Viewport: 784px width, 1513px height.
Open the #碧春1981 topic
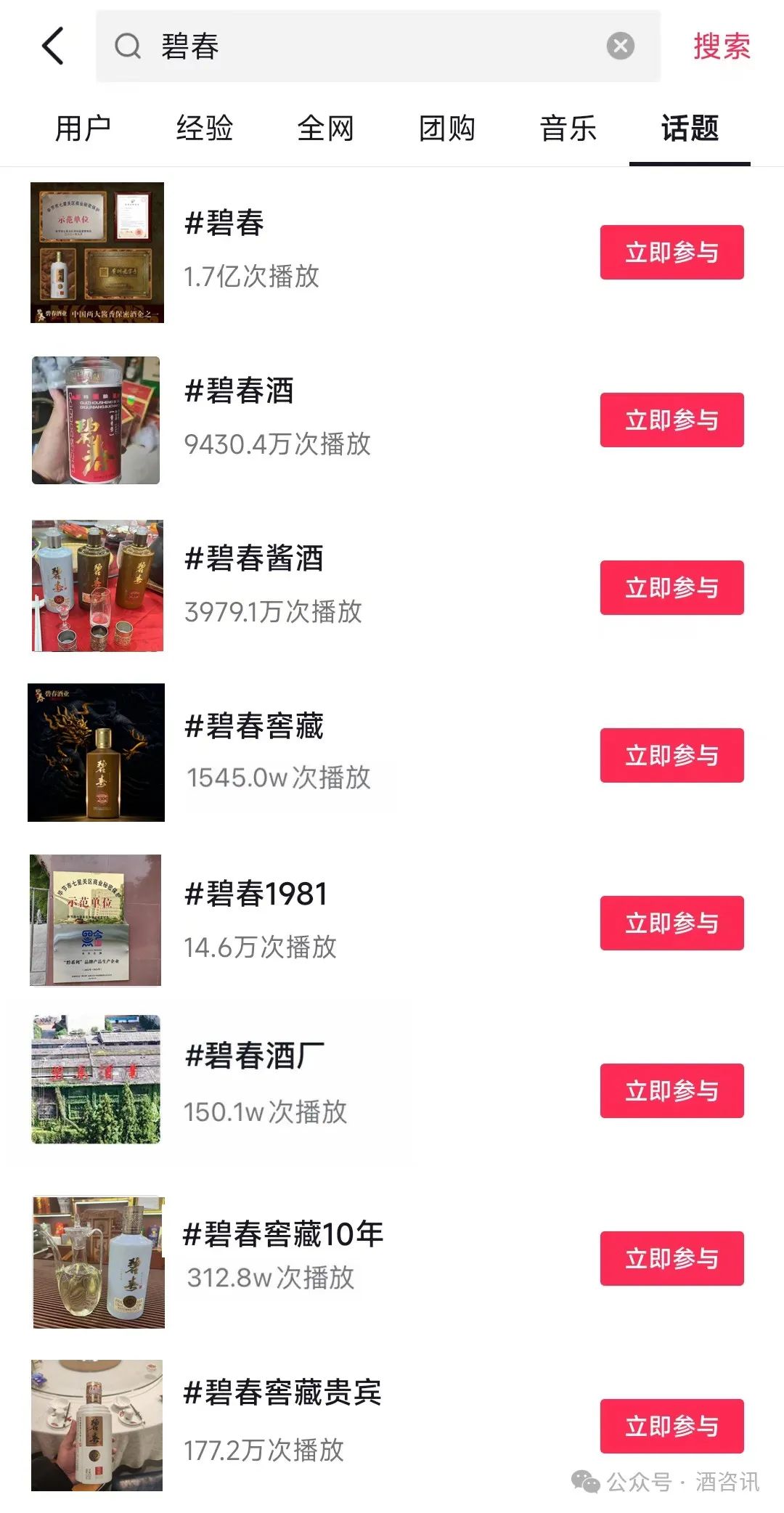256,894
